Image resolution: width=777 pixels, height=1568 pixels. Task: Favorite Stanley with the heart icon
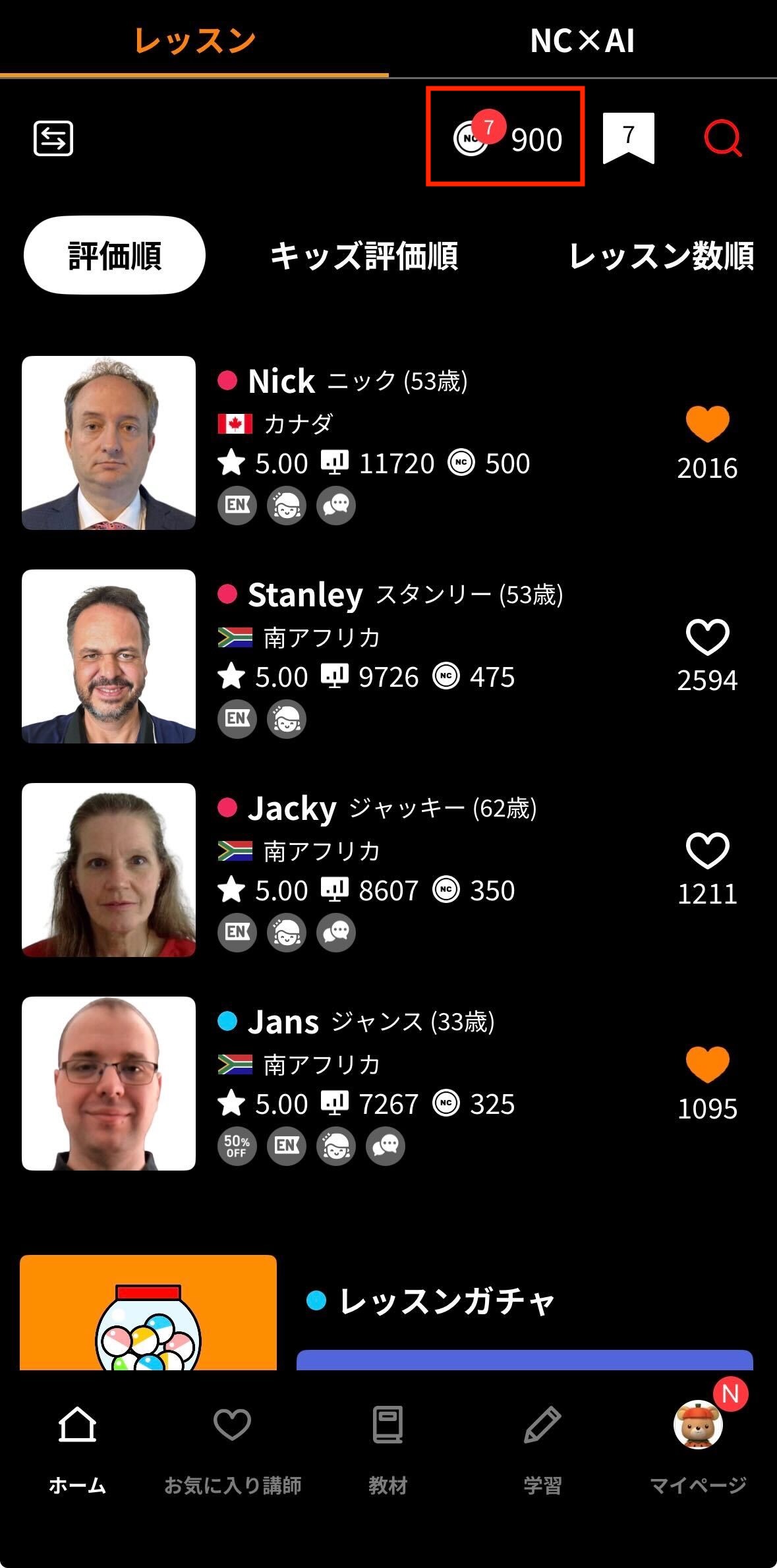pyautogui.click(x=707, y=637)
